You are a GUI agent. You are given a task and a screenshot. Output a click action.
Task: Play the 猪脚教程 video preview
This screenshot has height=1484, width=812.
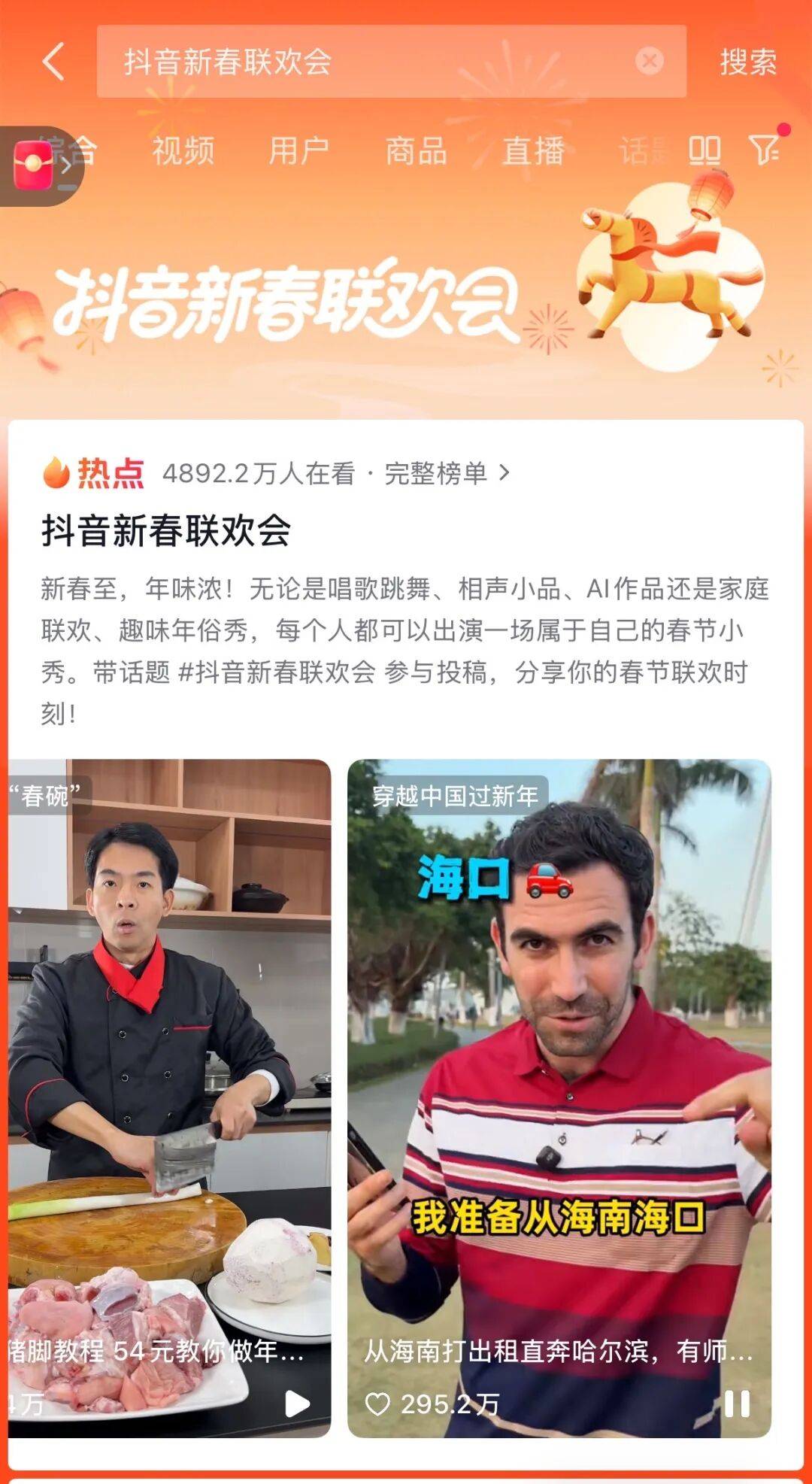point(297,1404)
